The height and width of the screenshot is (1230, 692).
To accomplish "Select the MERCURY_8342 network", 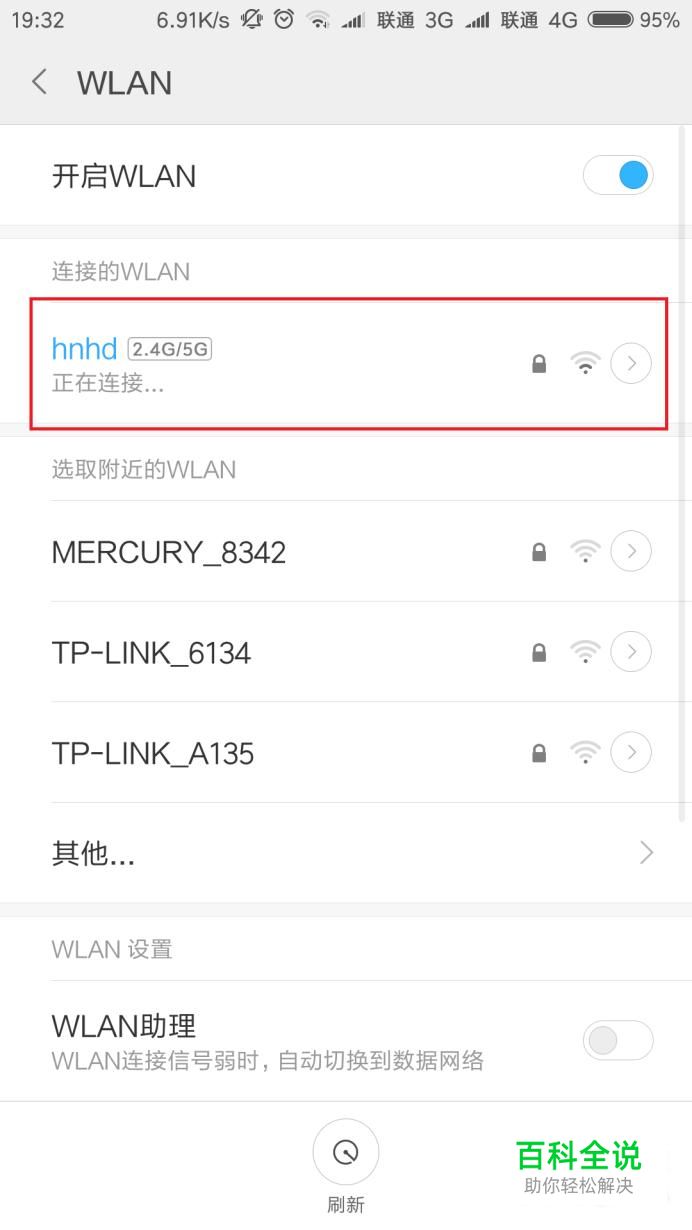I will [346, 552].
